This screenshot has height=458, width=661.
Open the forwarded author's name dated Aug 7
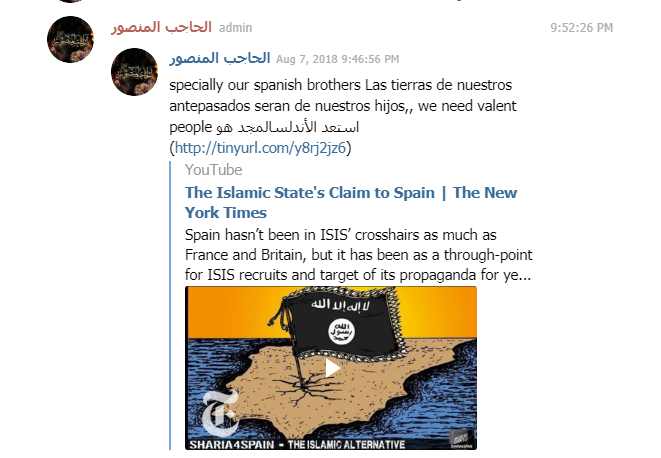[220, 58]
